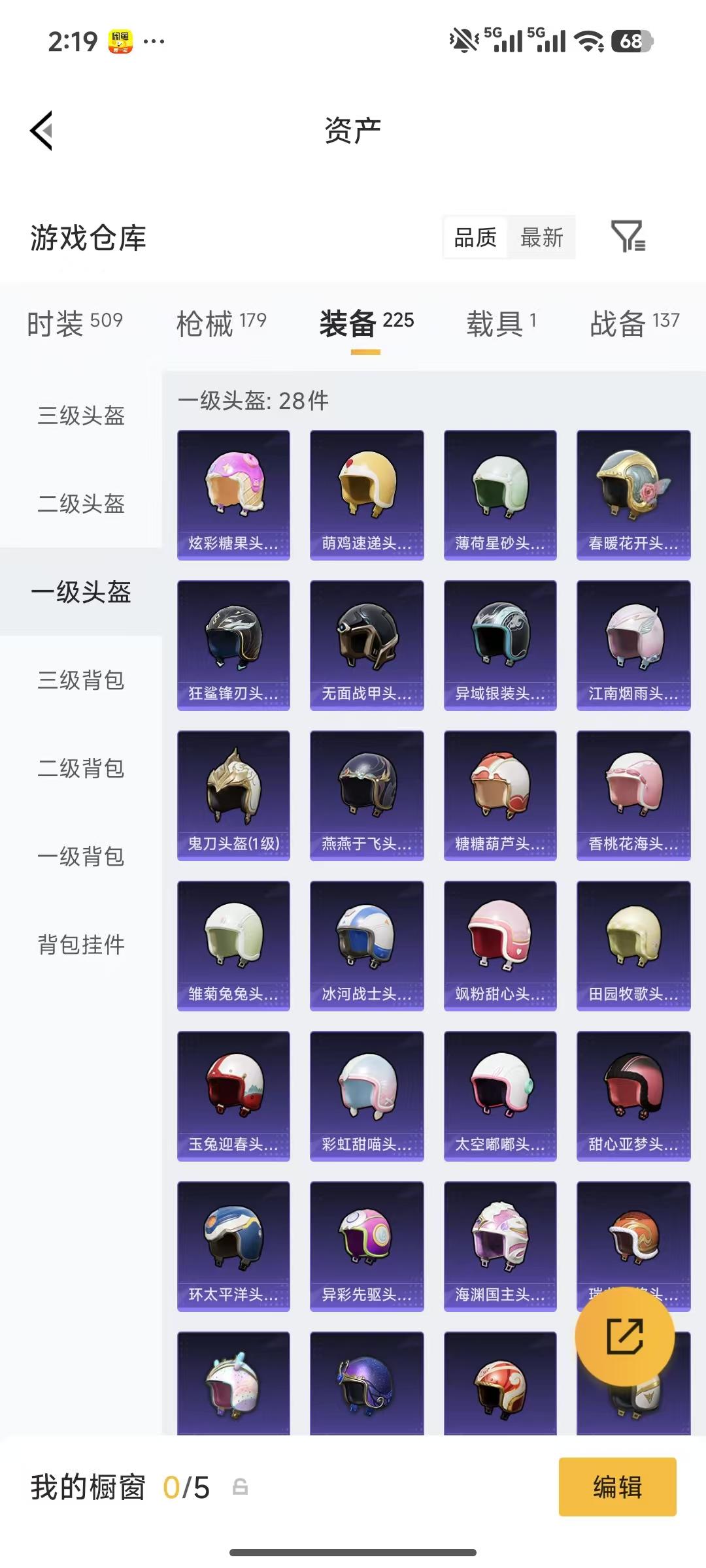Select the 环太平洋 helmet icon
706x1568 pixels.
coord(233,1247)
